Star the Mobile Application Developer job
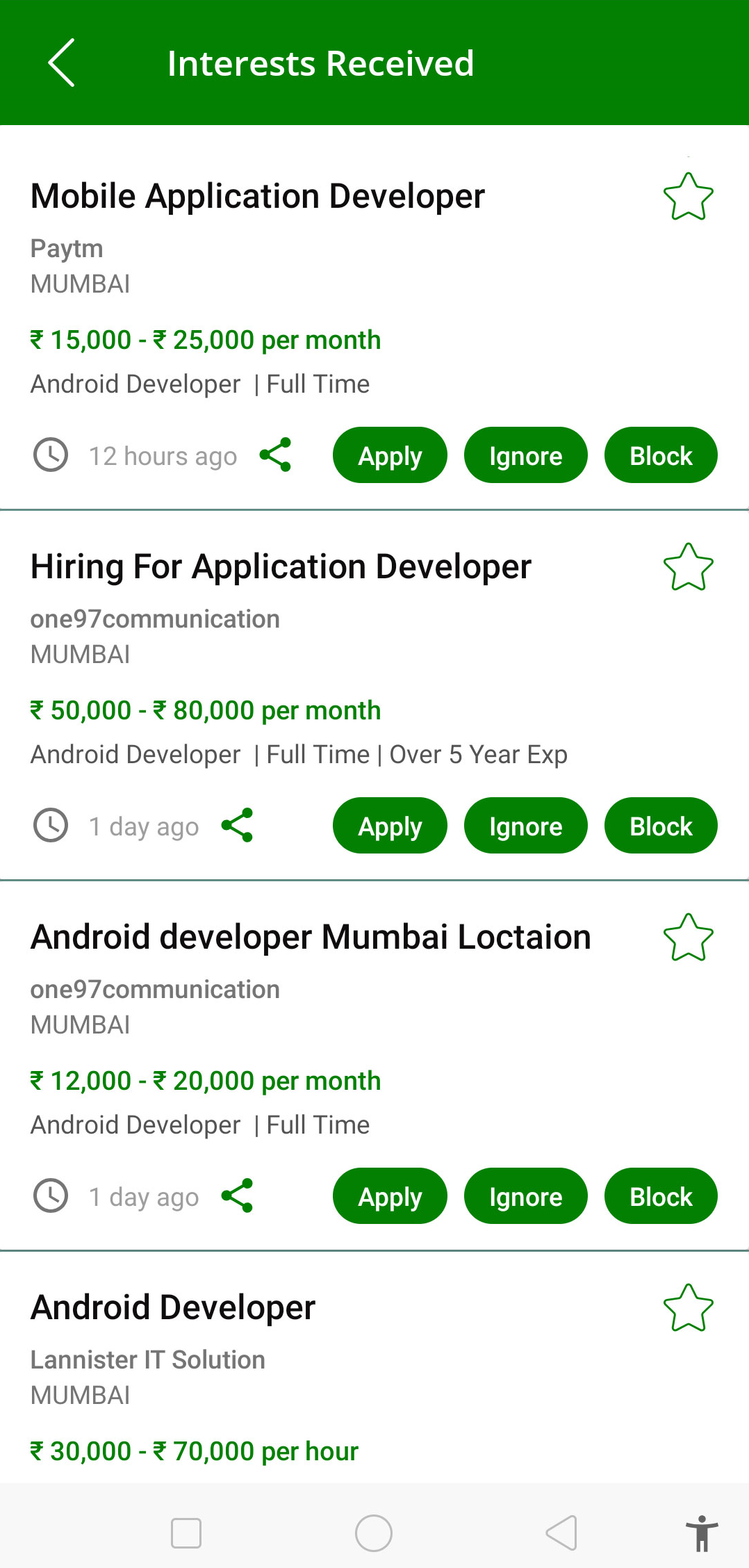The width and height of the screenshot is (749, 1568). (688, 197)
